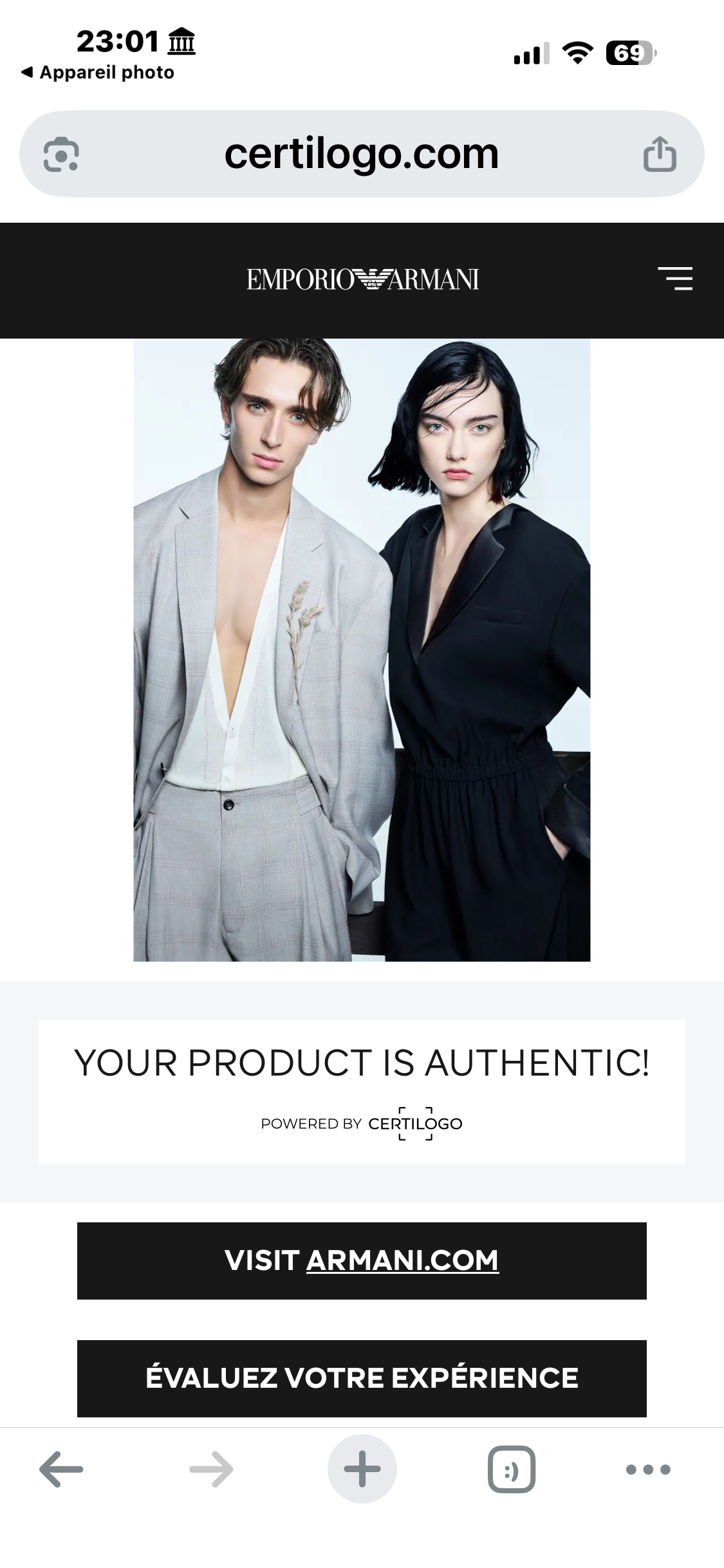Tap the certilogo.com address bar

(361, 154)
